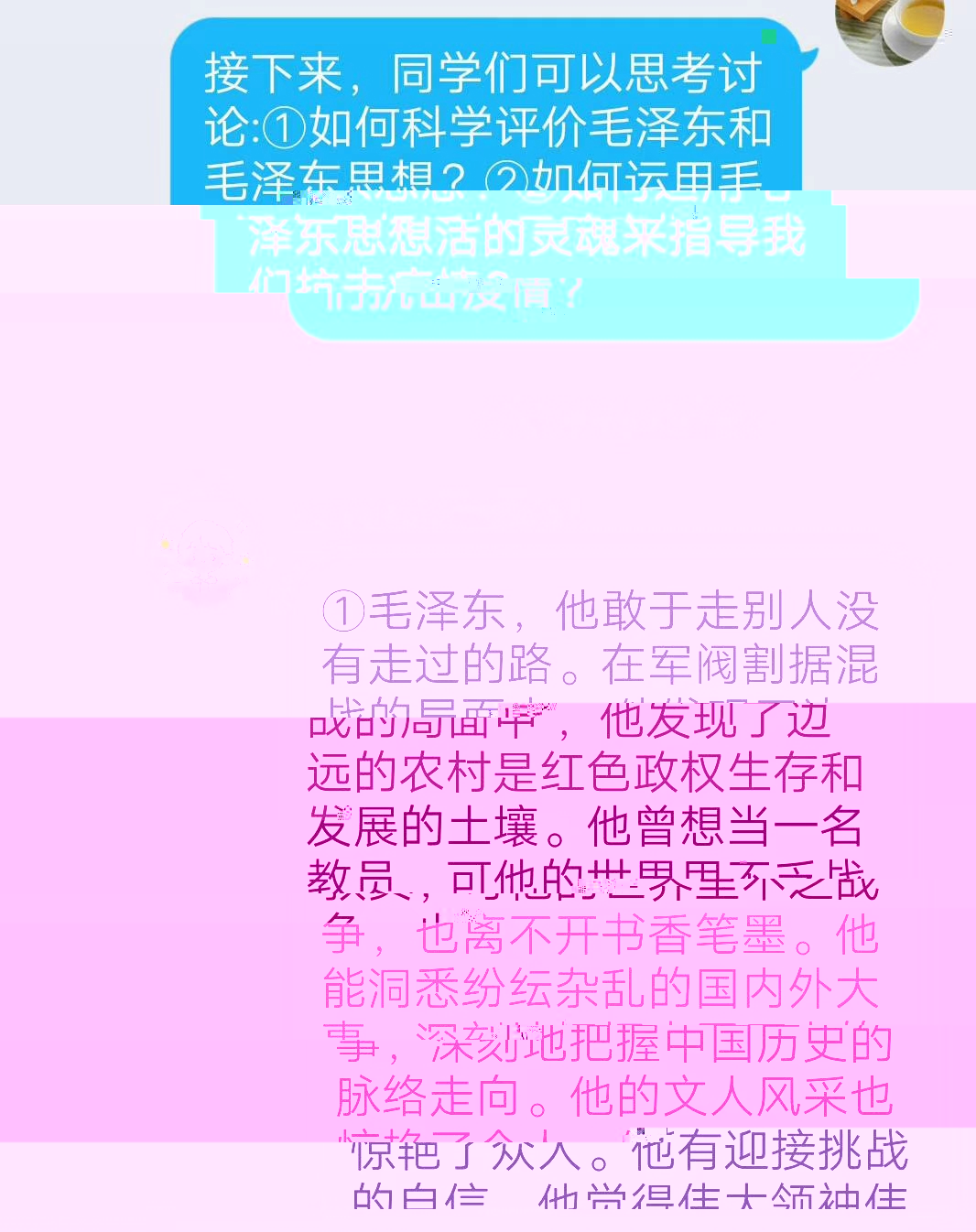Open the sender's teacup profile avatar

[x=890, y=27]
